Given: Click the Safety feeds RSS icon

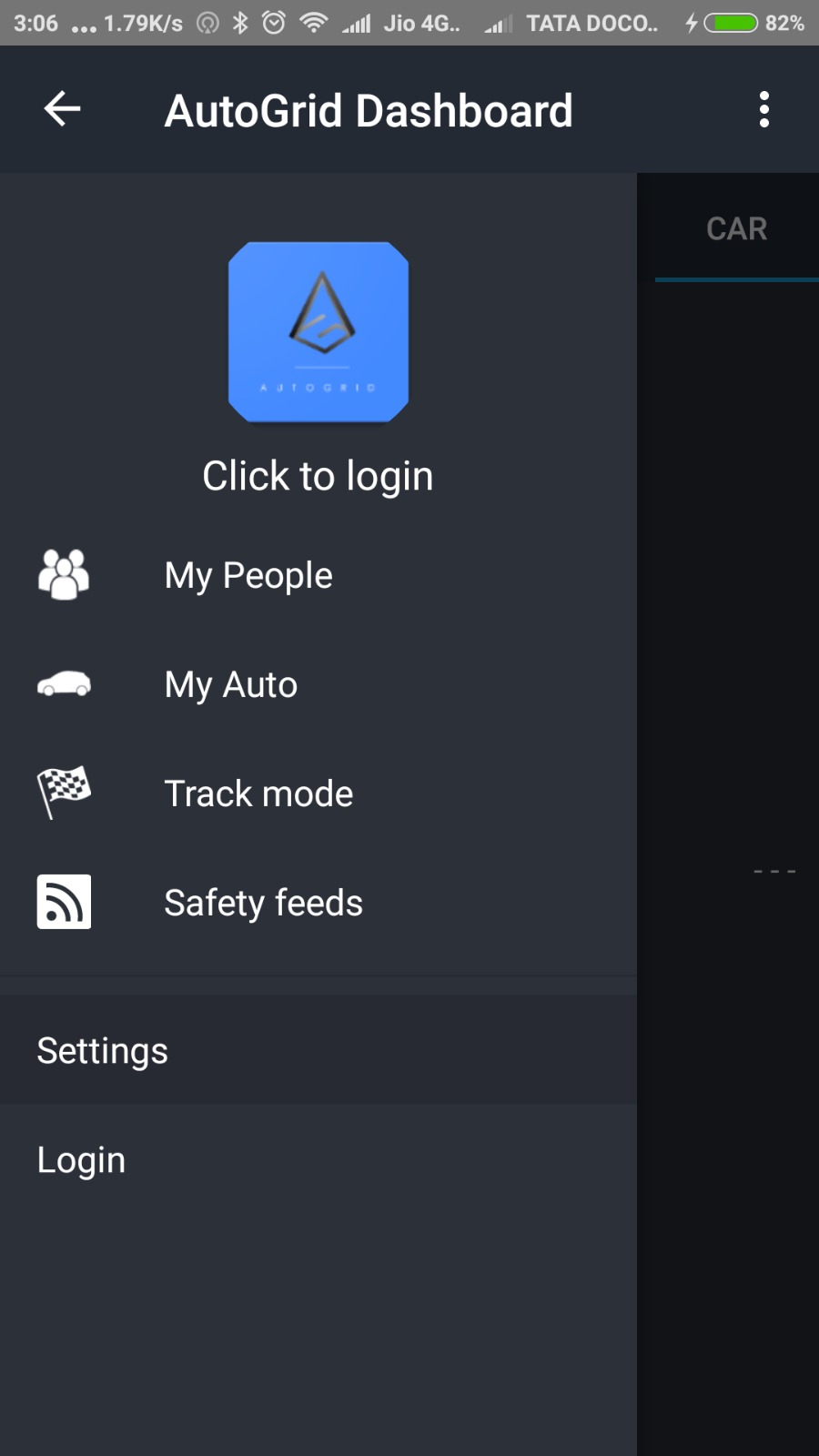Looking at the screenshot, I should point(62,901).
